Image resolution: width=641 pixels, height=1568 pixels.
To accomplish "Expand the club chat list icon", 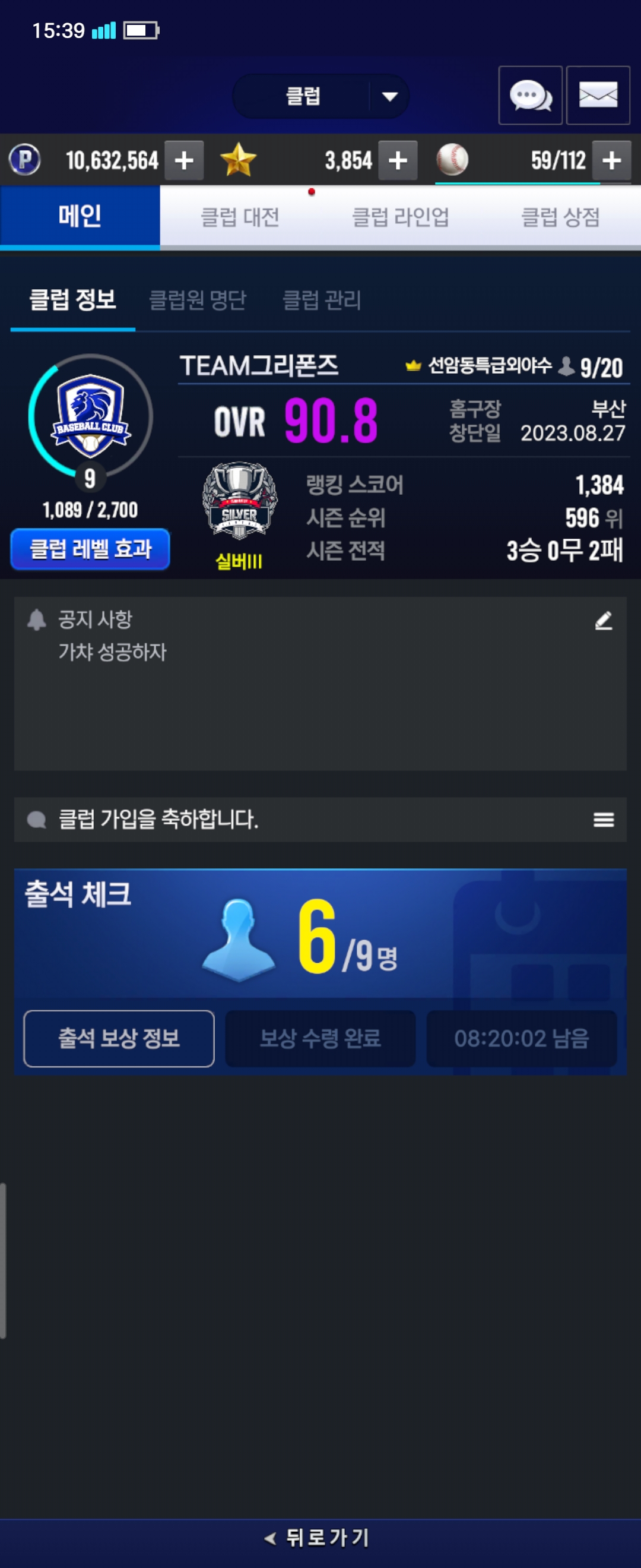I will tap(603, 820).
